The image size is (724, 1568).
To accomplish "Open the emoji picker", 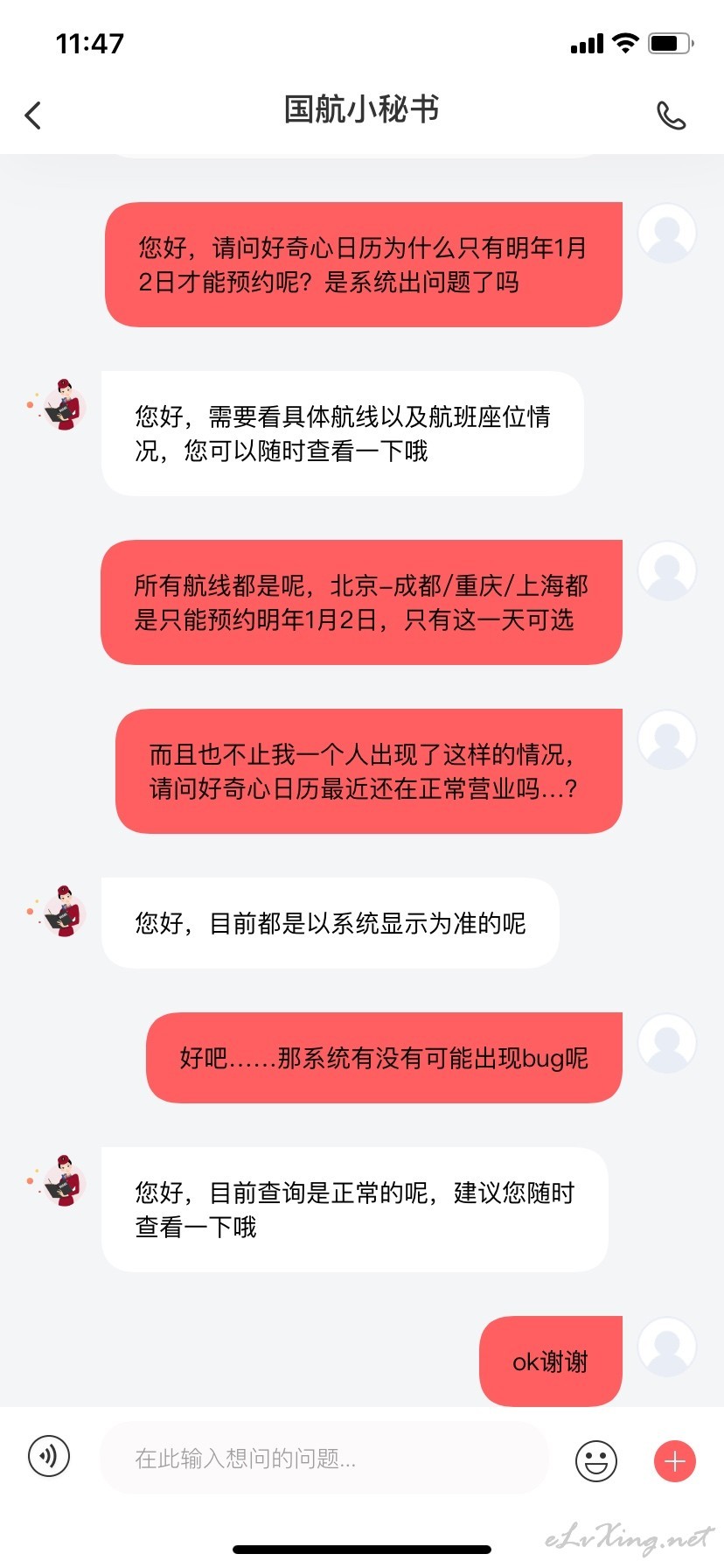I will (596, 1460).
